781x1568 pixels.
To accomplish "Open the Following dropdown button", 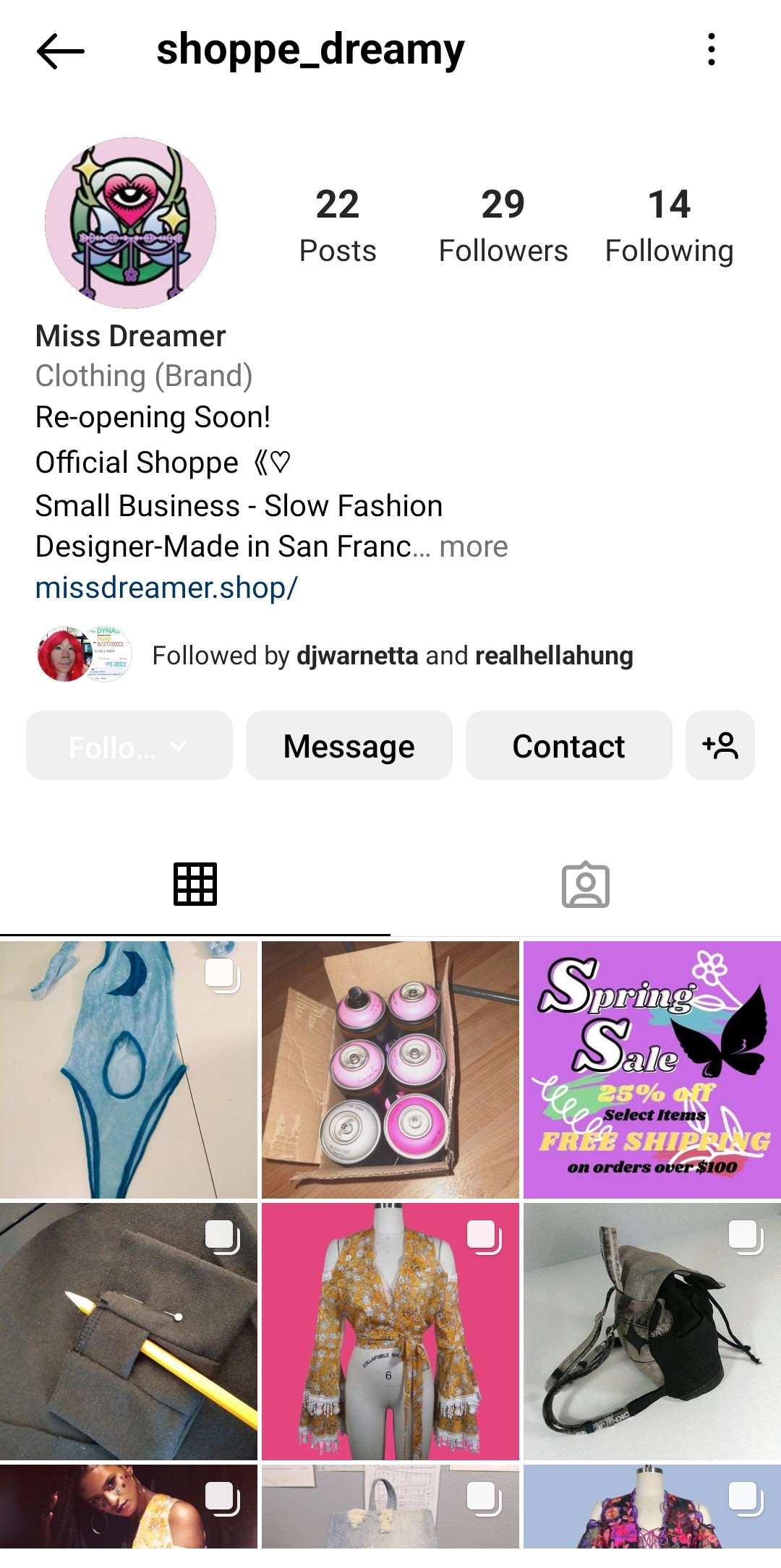I will [x=129, y=746].
